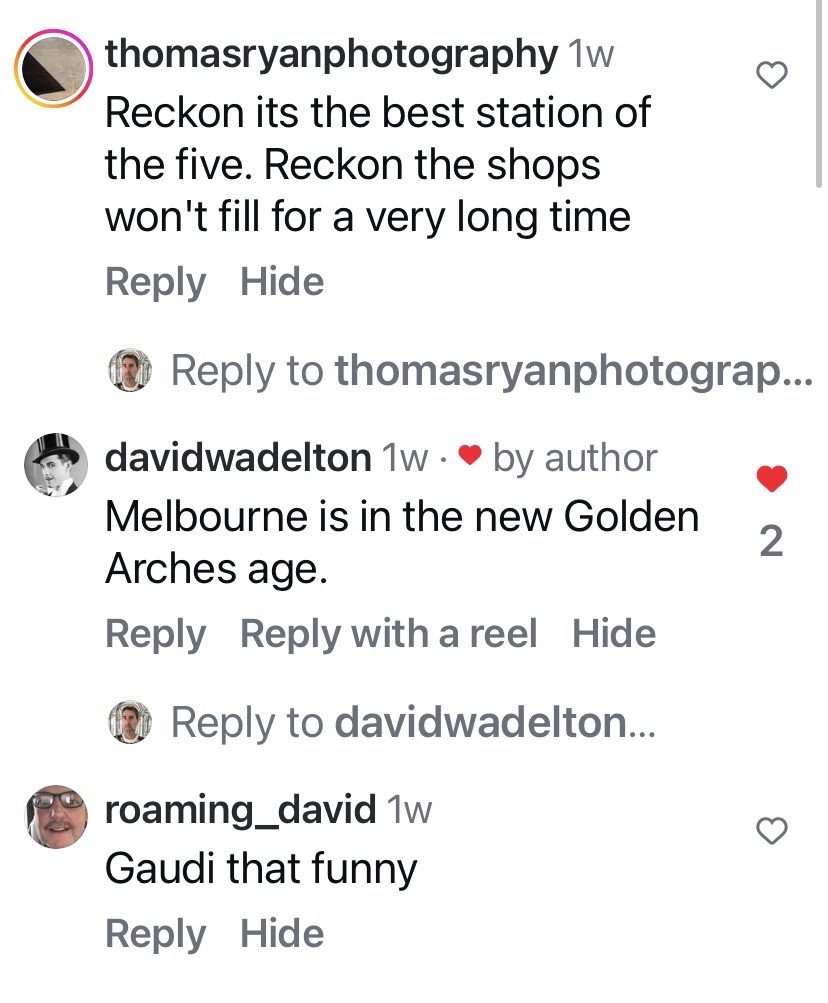Open thomasryanphotography's username link

[331, 54]
